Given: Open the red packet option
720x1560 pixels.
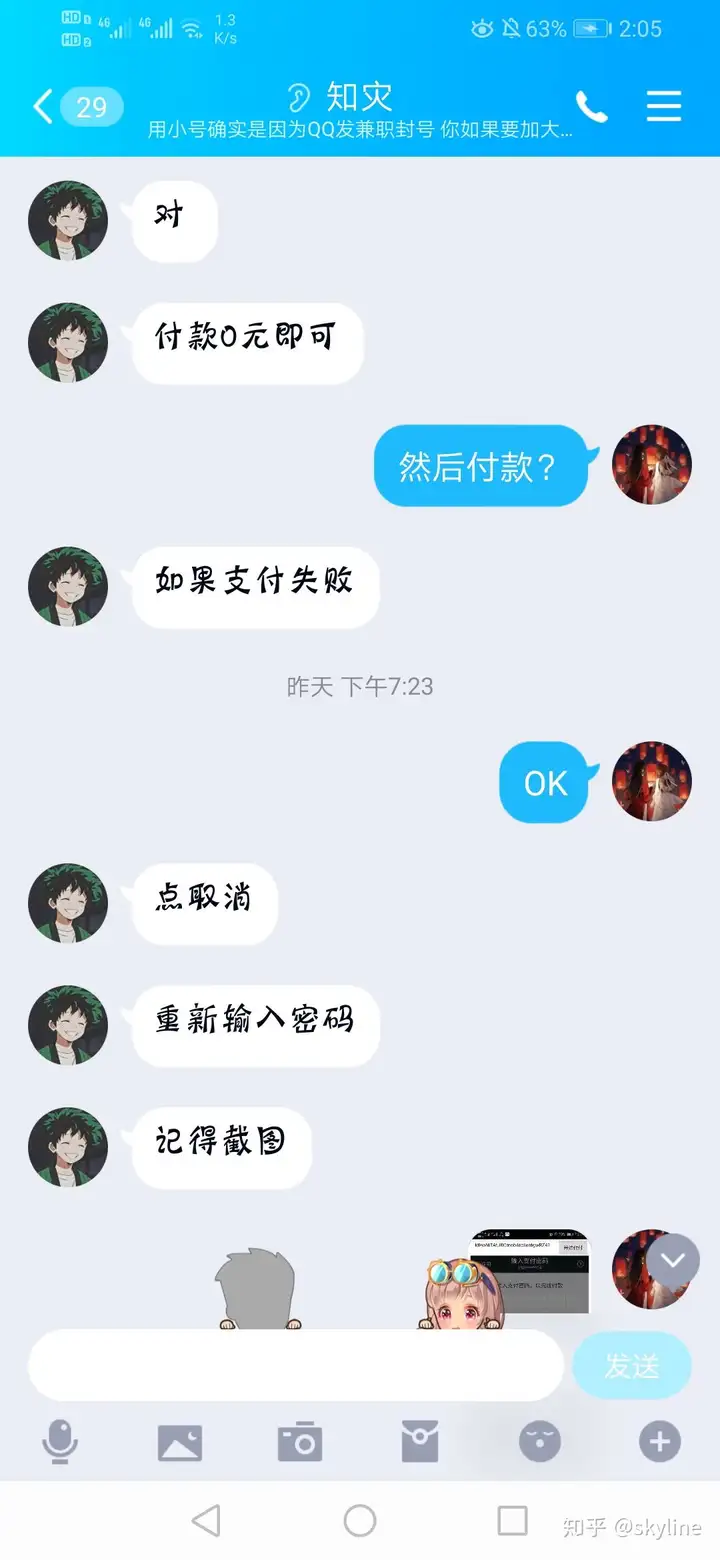Looking at the screenshot, I should coord(420,1442).
